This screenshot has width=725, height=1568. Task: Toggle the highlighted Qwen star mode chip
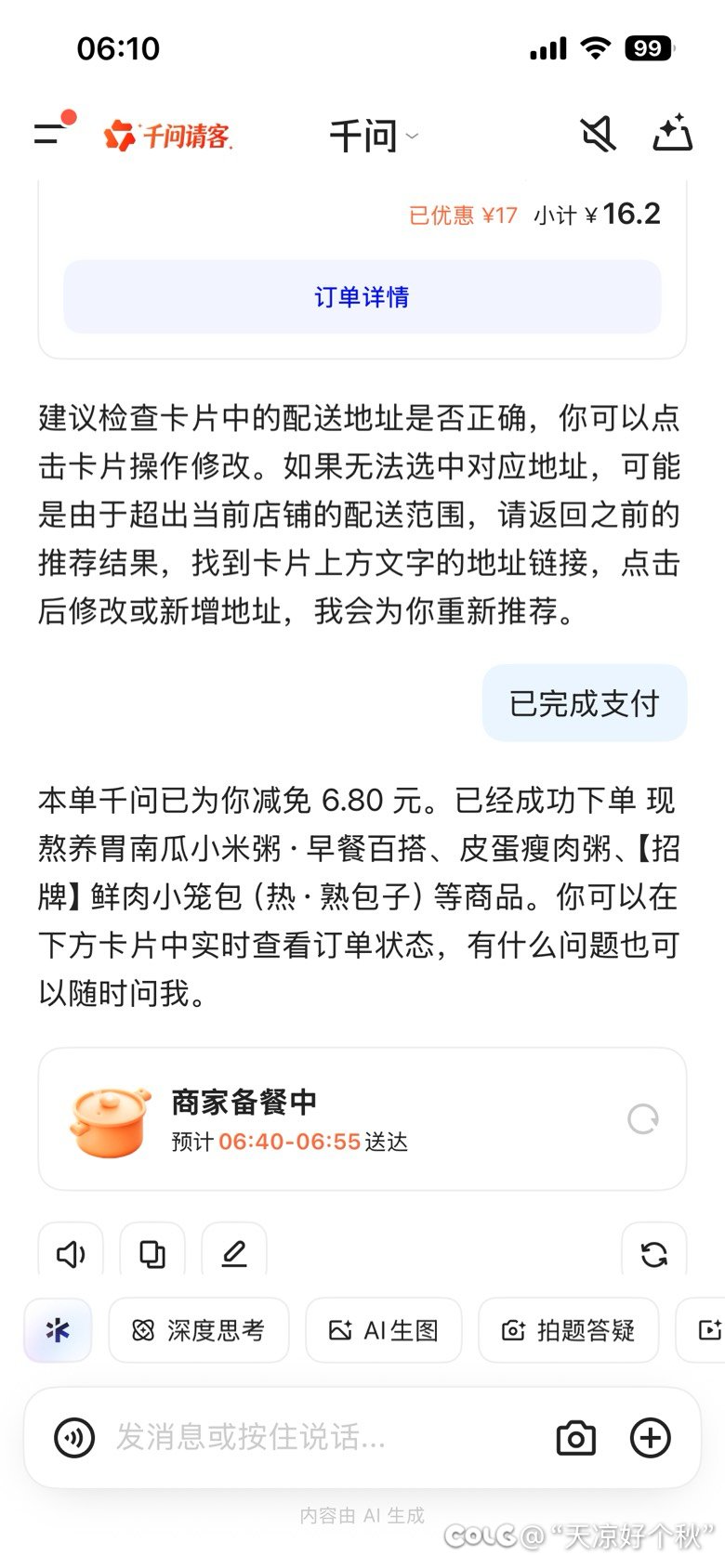pos(57,1330)
